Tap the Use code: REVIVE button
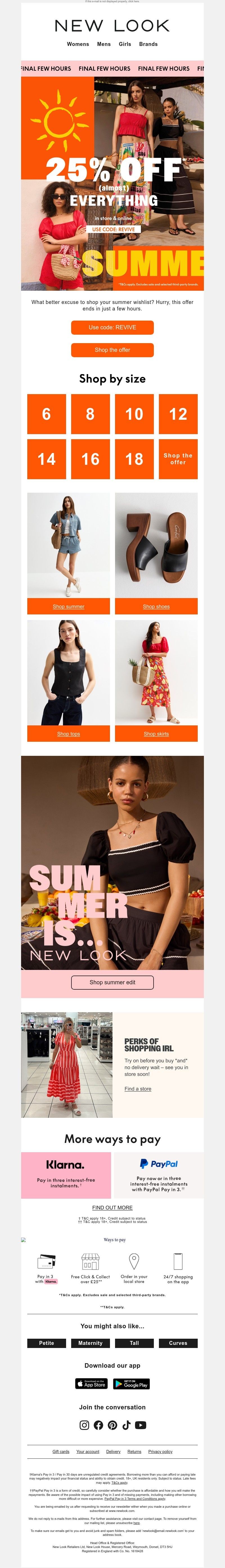 [x=112, y=327]
